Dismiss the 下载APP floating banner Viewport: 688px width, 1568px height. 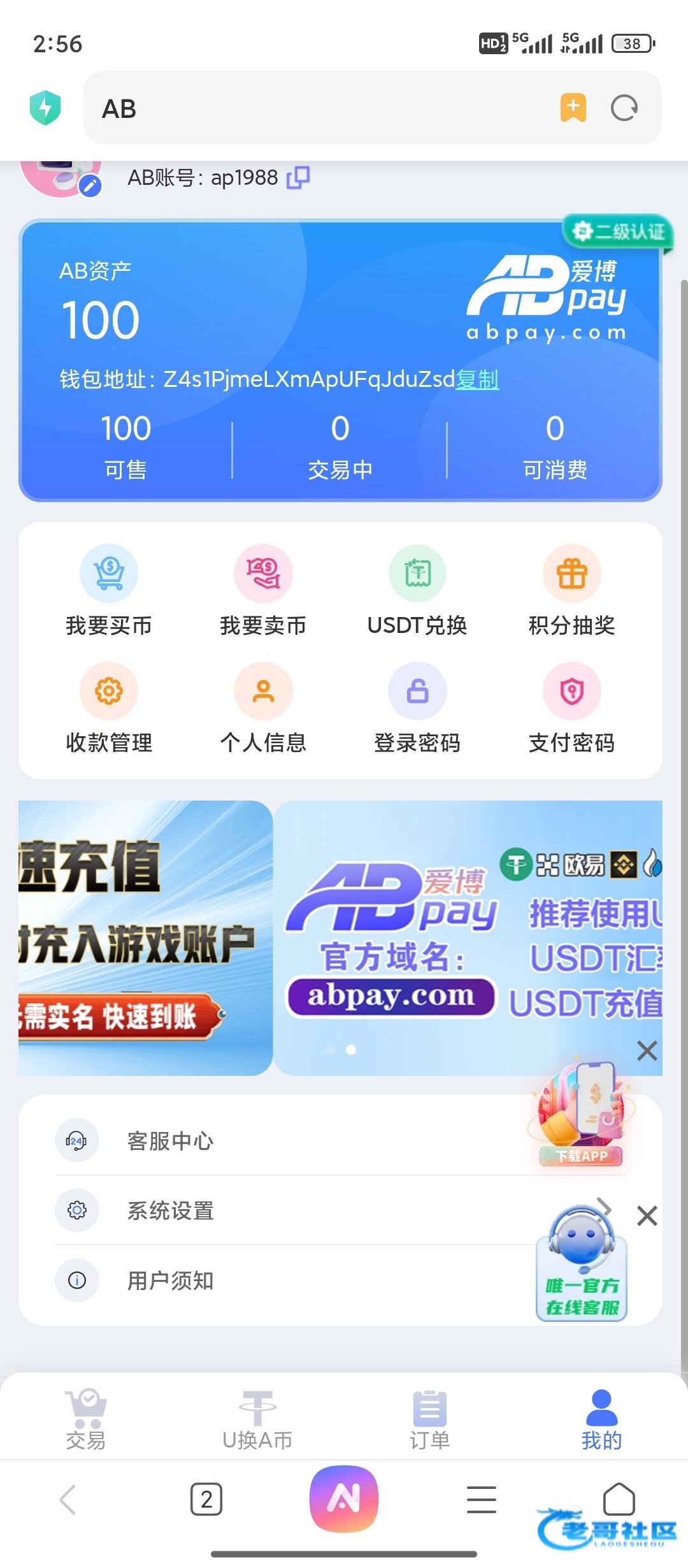tap(647, 1051)
